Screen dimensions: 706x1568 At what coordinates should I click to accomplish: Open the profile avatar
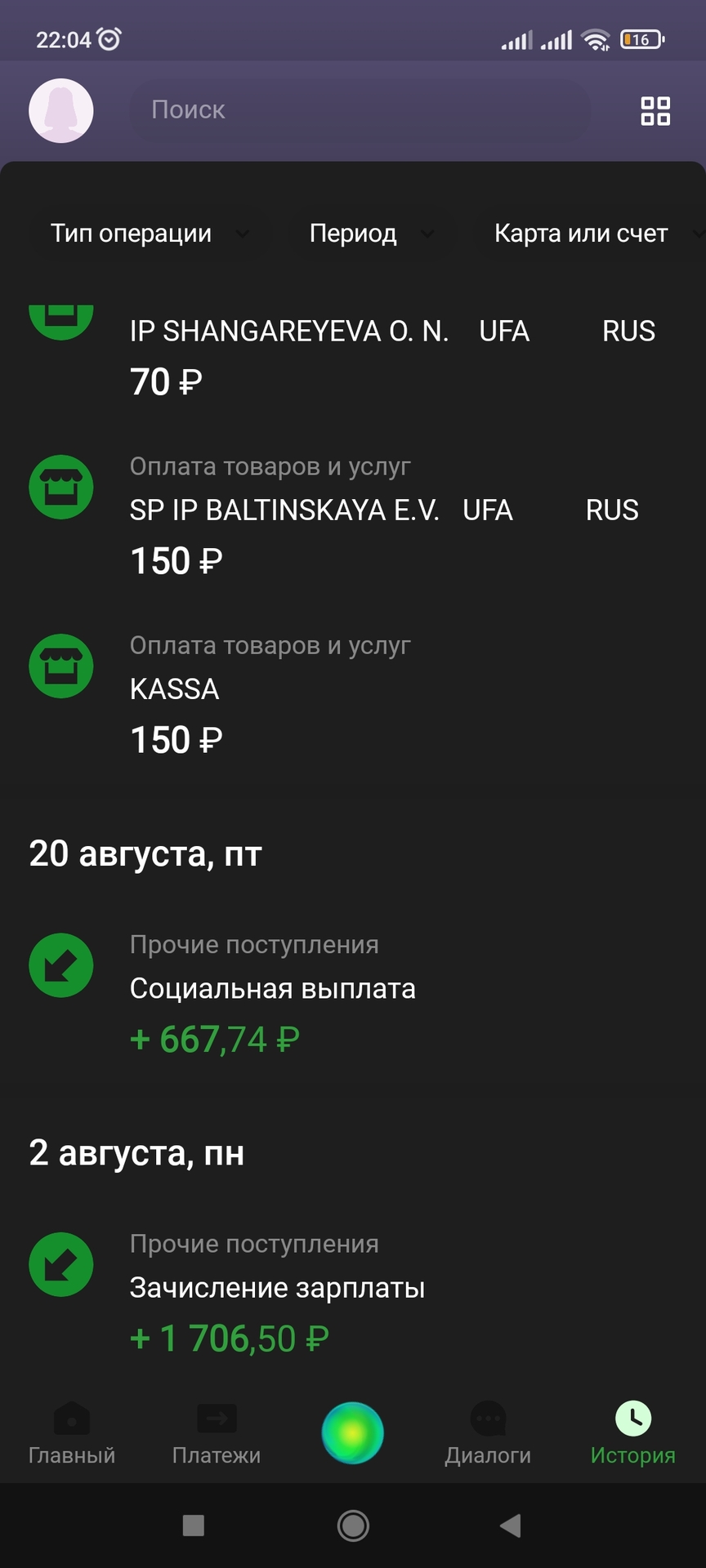tap(61, 110)
